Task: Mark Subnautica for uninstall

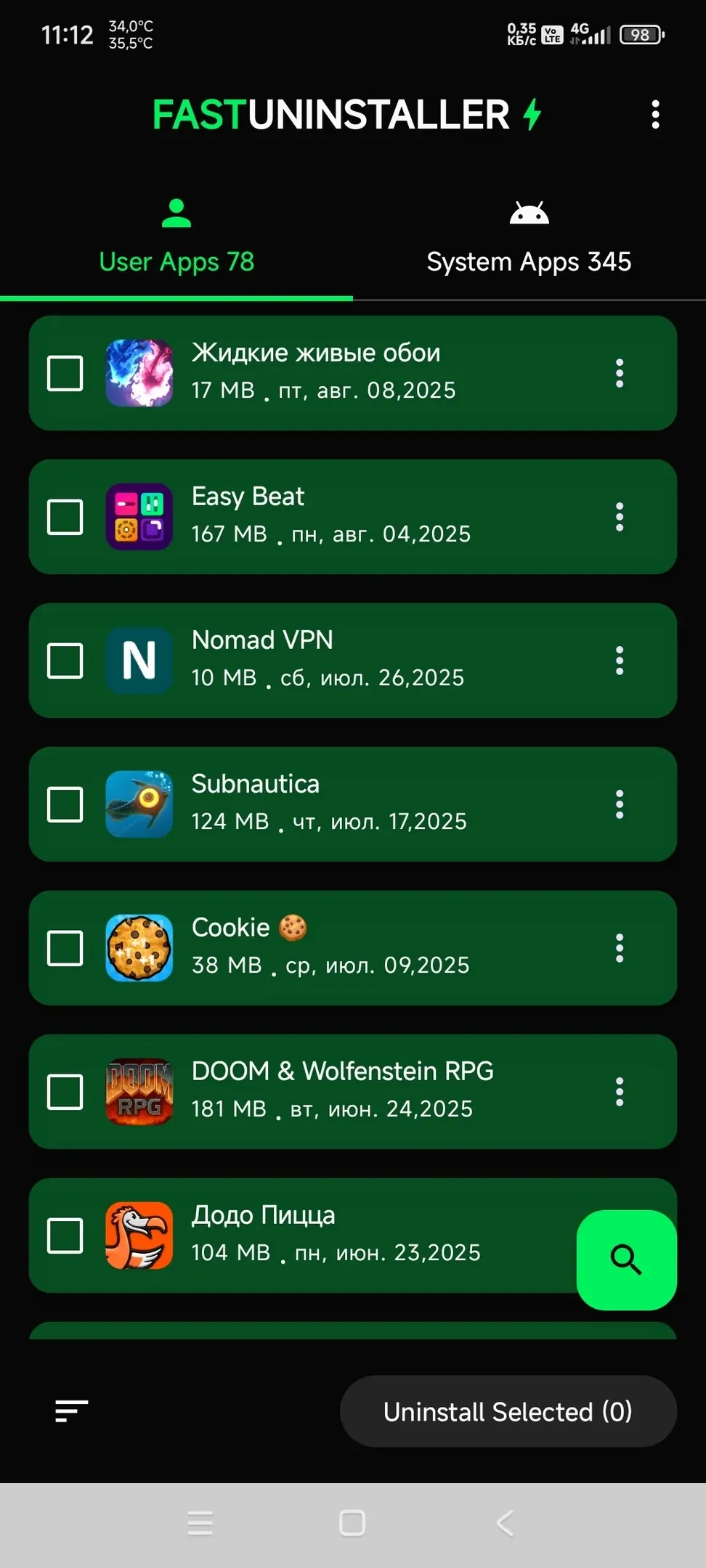Action: tap(65, 804)
